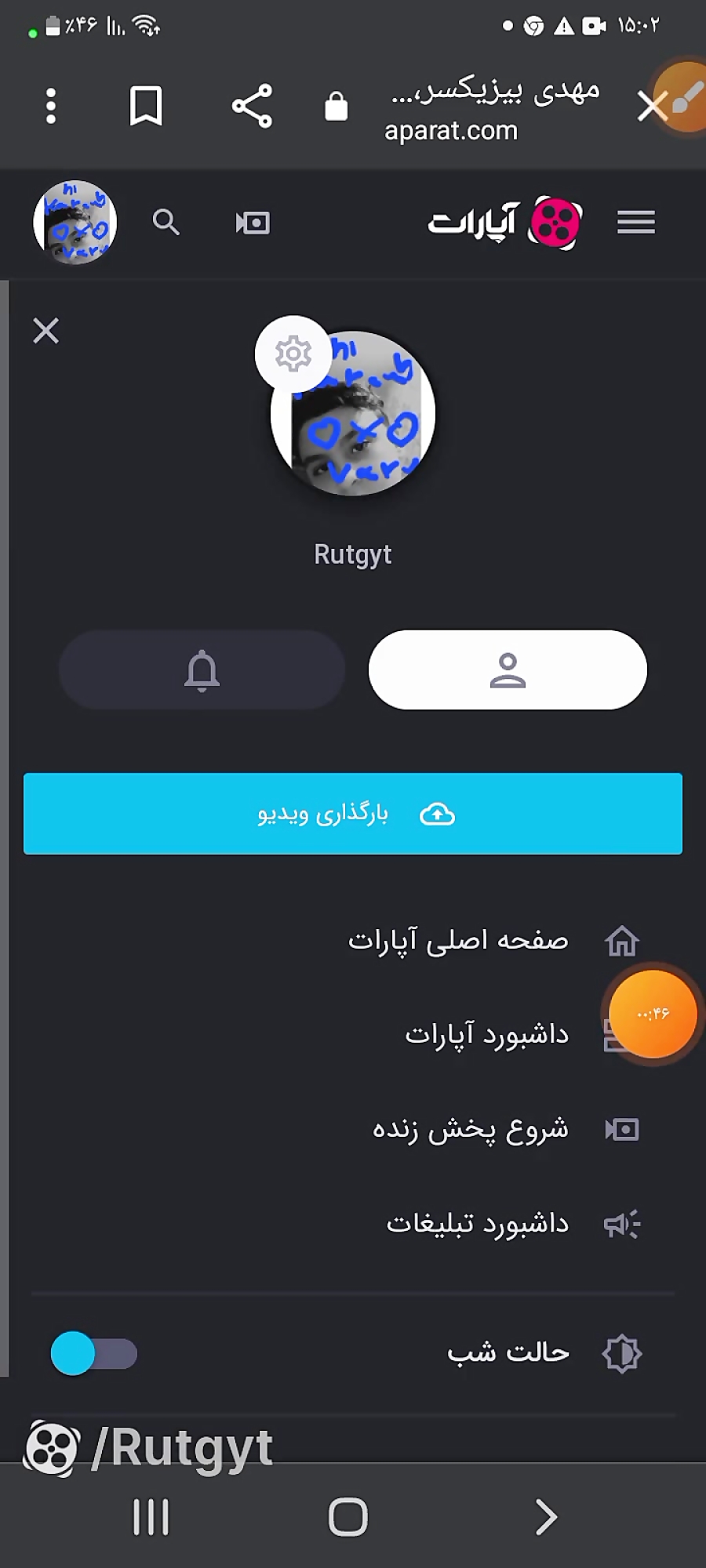Open profile settings gear icon

point(293,354)
